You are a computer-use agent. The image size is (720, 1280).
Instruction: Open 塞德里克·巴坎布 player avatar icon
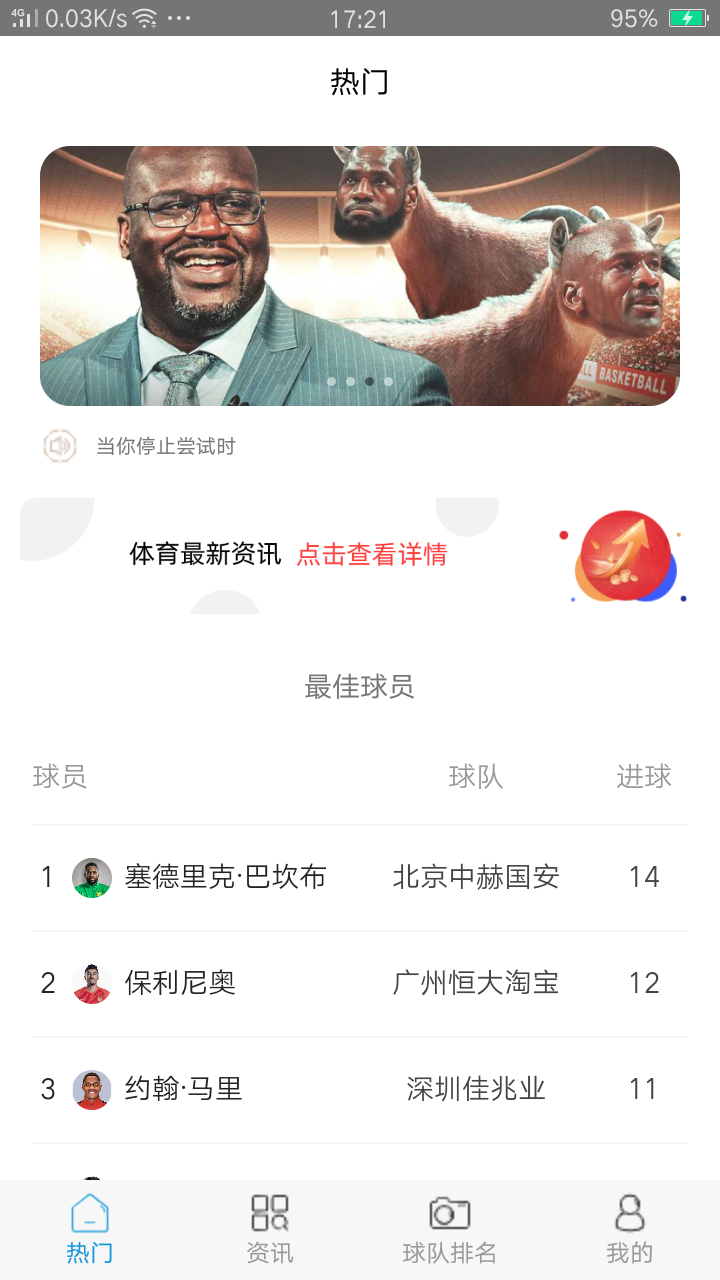[92, 877]
